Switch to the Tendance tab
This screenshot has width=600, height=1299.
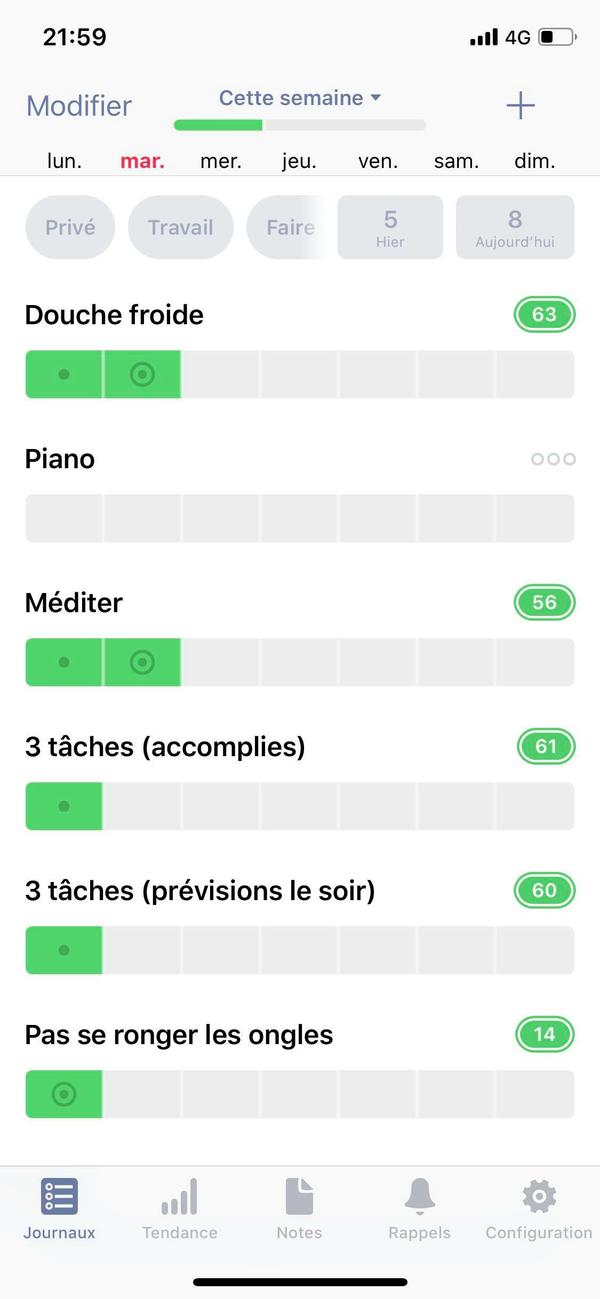pos(180,1208)
